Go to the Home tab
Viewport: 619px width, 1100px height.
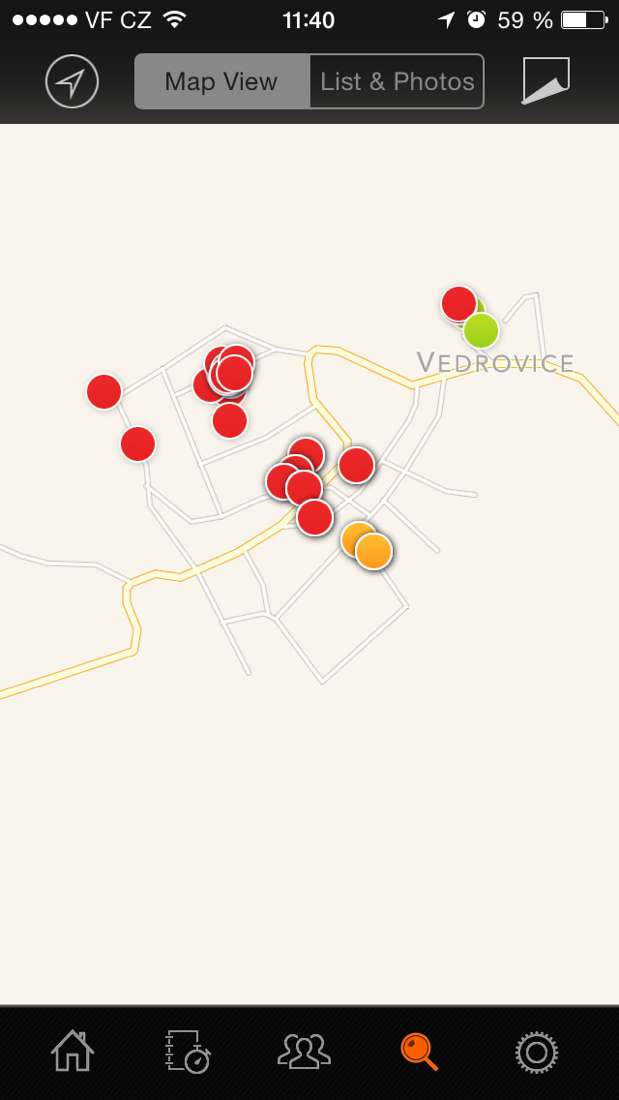[x=72, y=1052]
